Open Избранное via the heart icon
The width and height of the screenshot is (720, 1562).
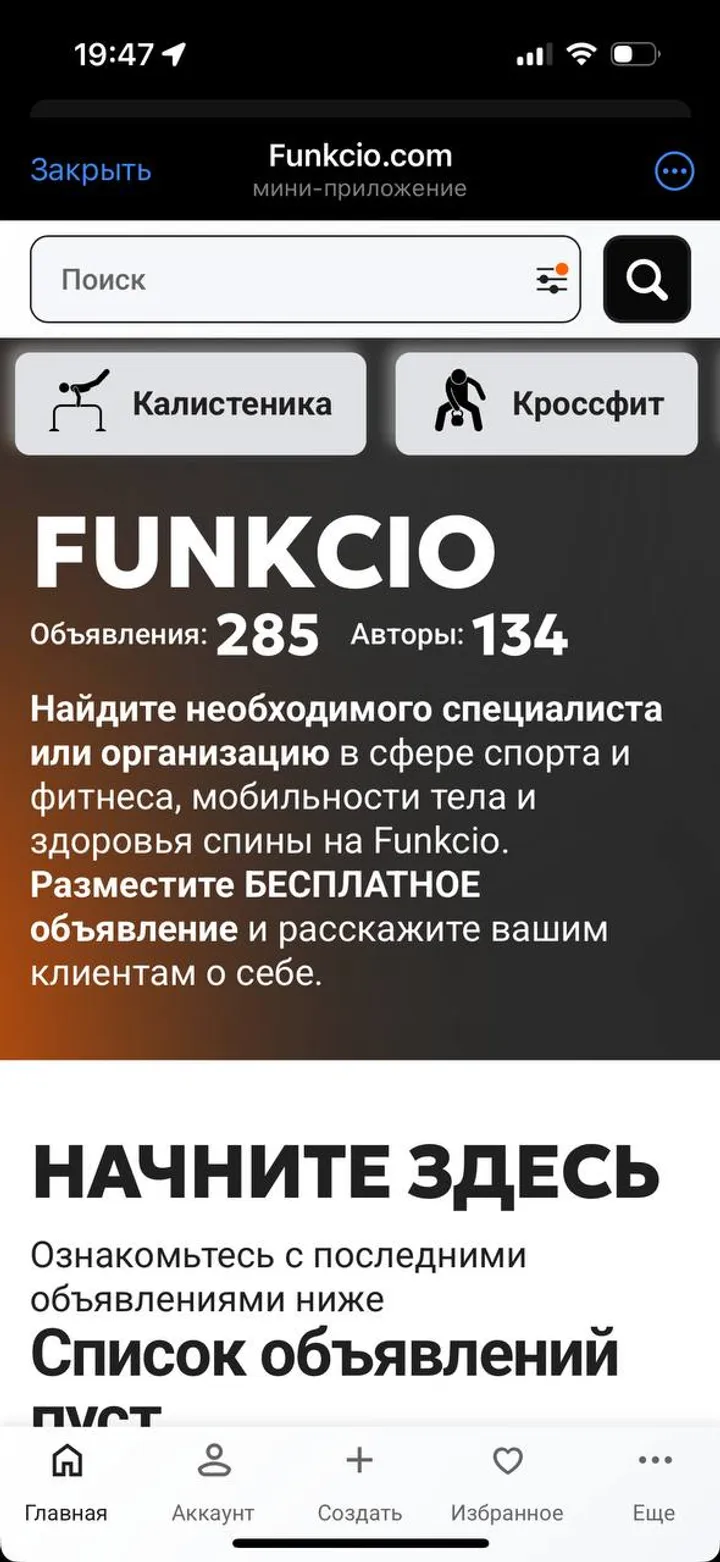pyautogui.click(x=505, y=1460)
